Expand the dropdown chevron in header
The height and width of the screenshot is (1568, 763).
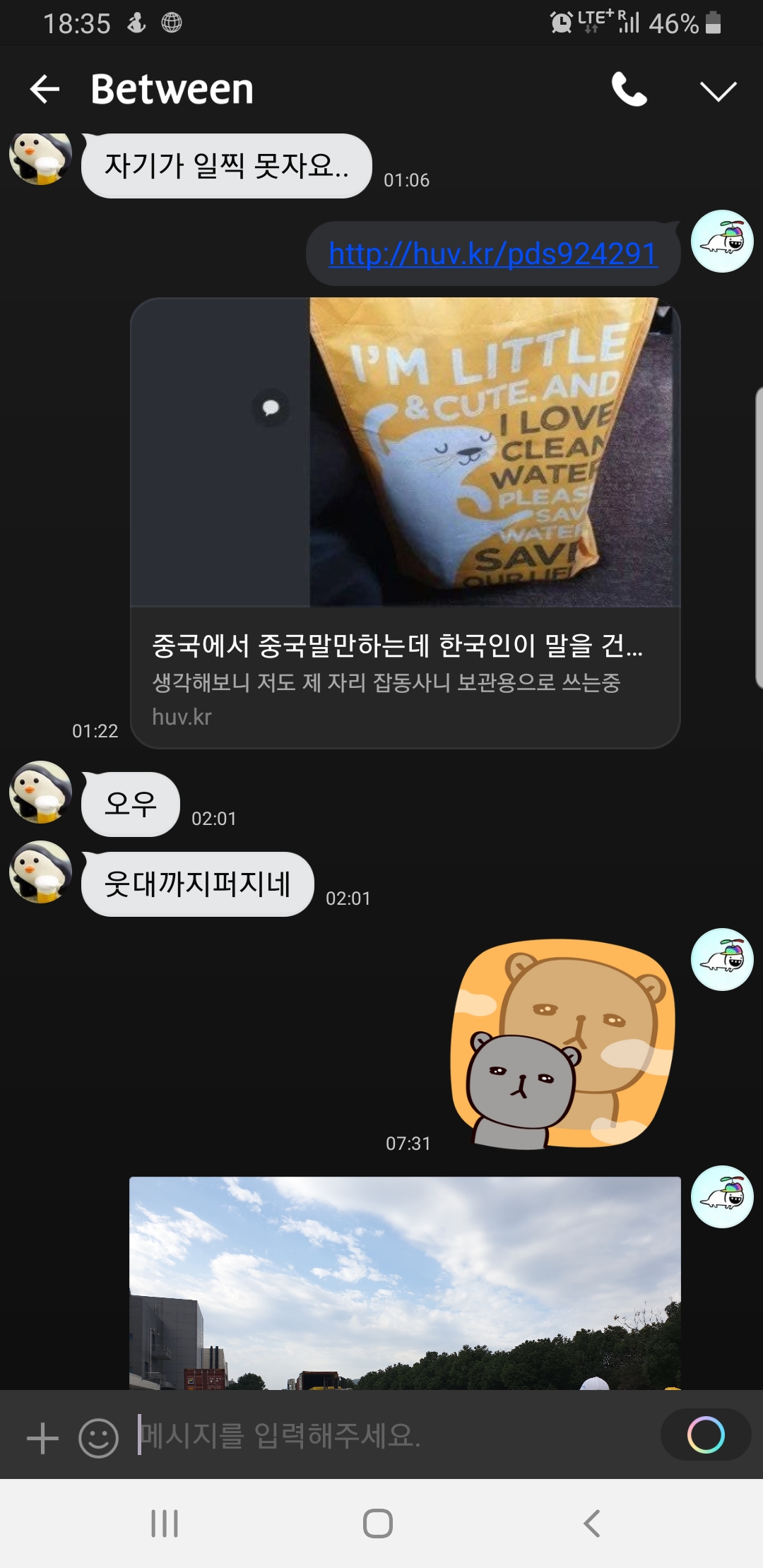(x=718, y=90)
